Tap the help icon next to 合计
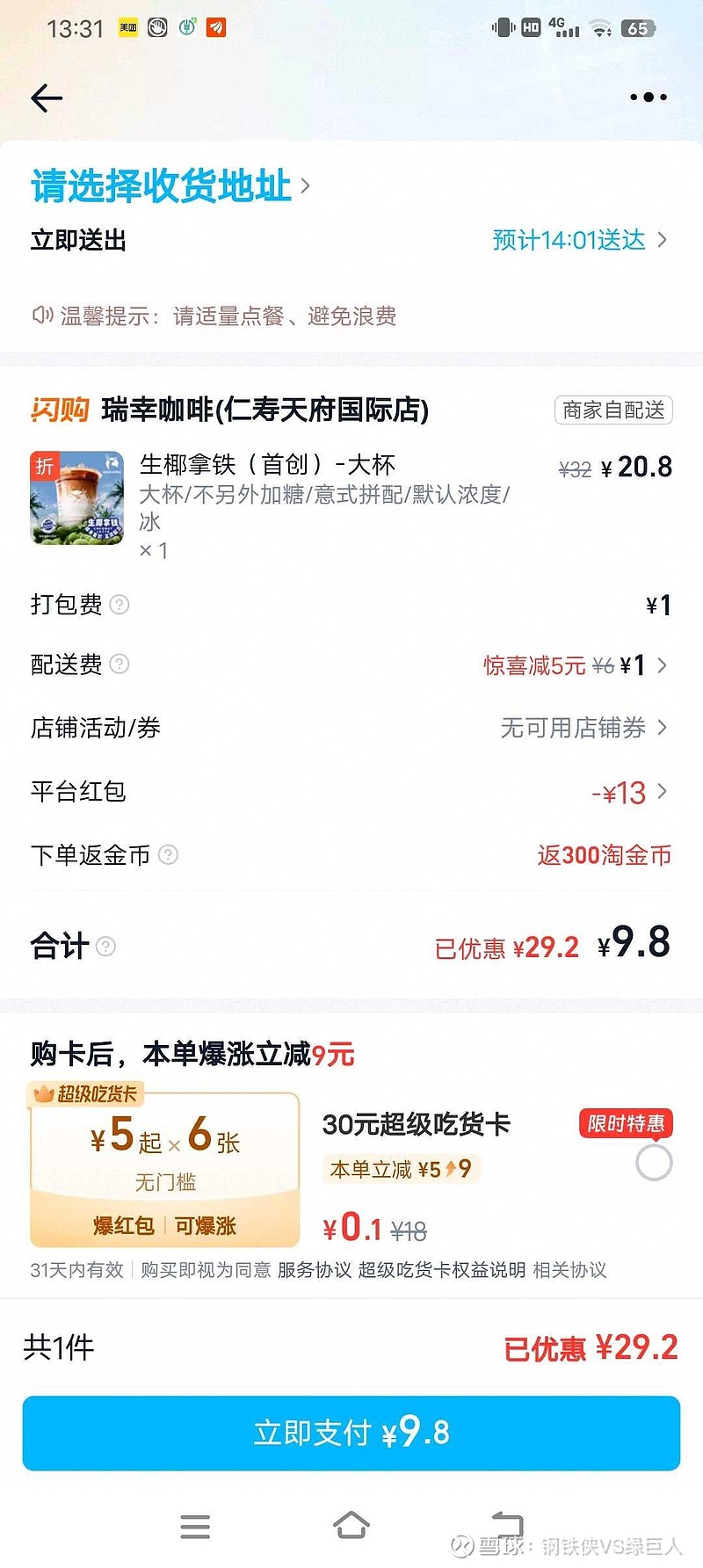 click(105, 947)
